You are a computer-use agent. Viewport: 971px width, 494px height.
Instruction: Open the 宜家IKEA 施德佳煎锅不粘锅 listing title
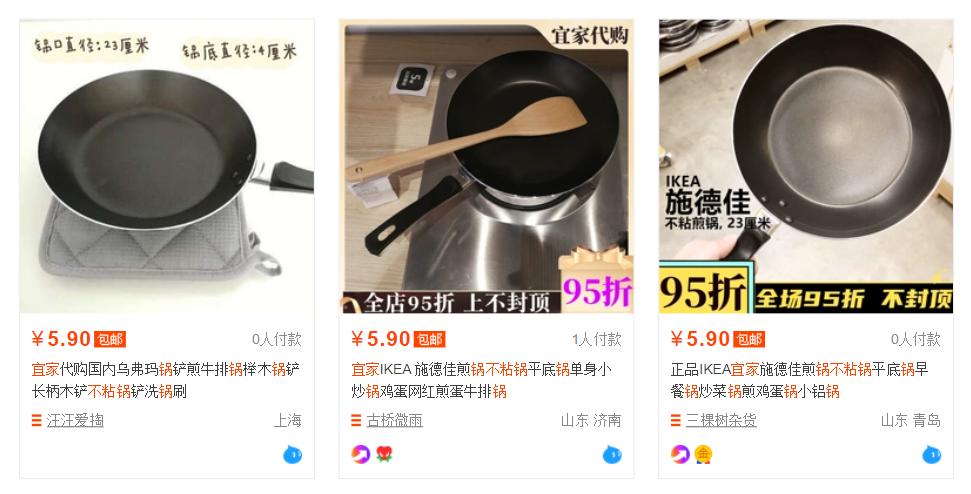pyautogui.click(x=486, y=379)
